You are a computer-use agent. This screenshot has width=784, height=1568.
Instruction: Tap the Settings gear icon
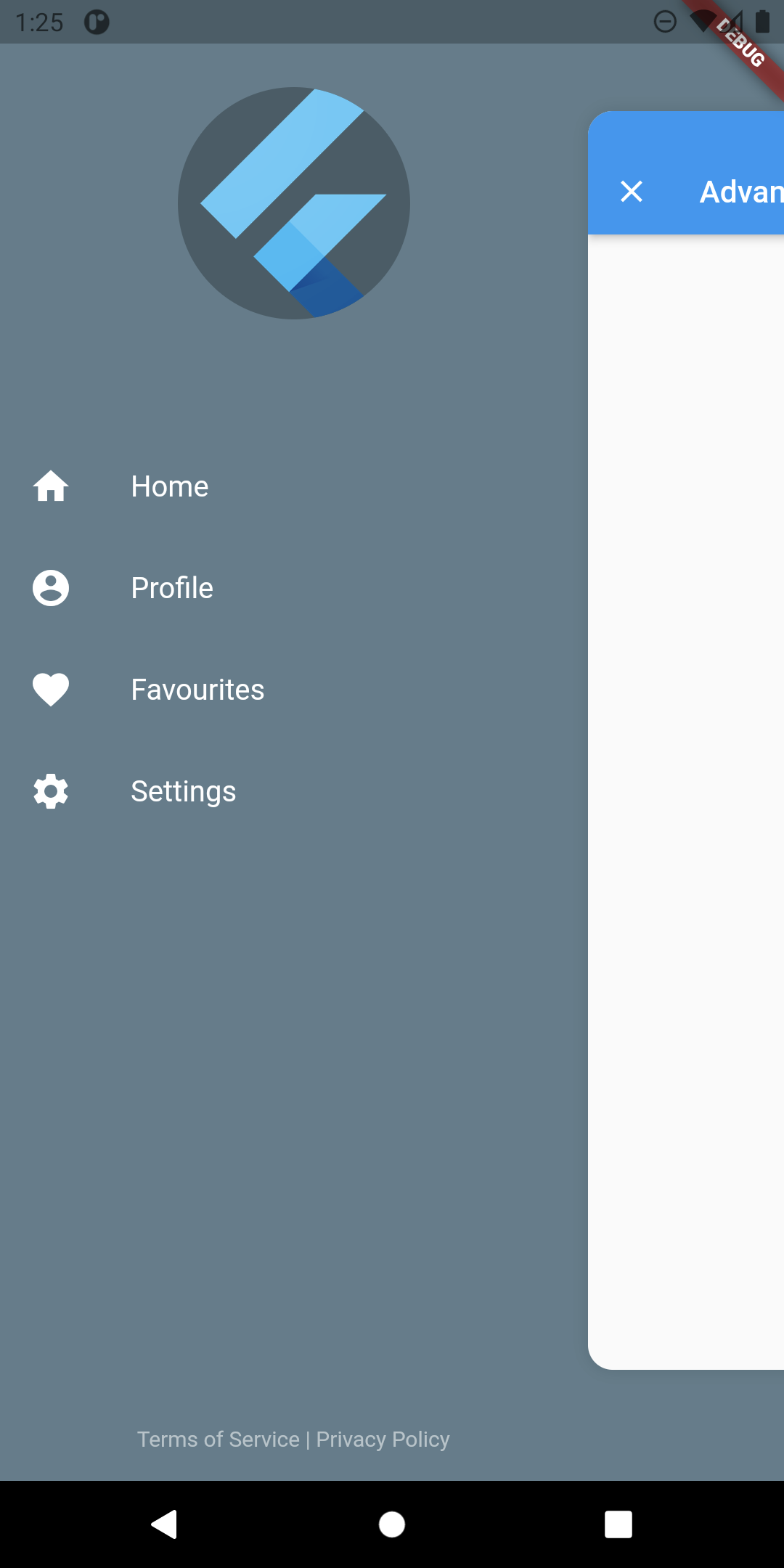[x=51, y=792]
